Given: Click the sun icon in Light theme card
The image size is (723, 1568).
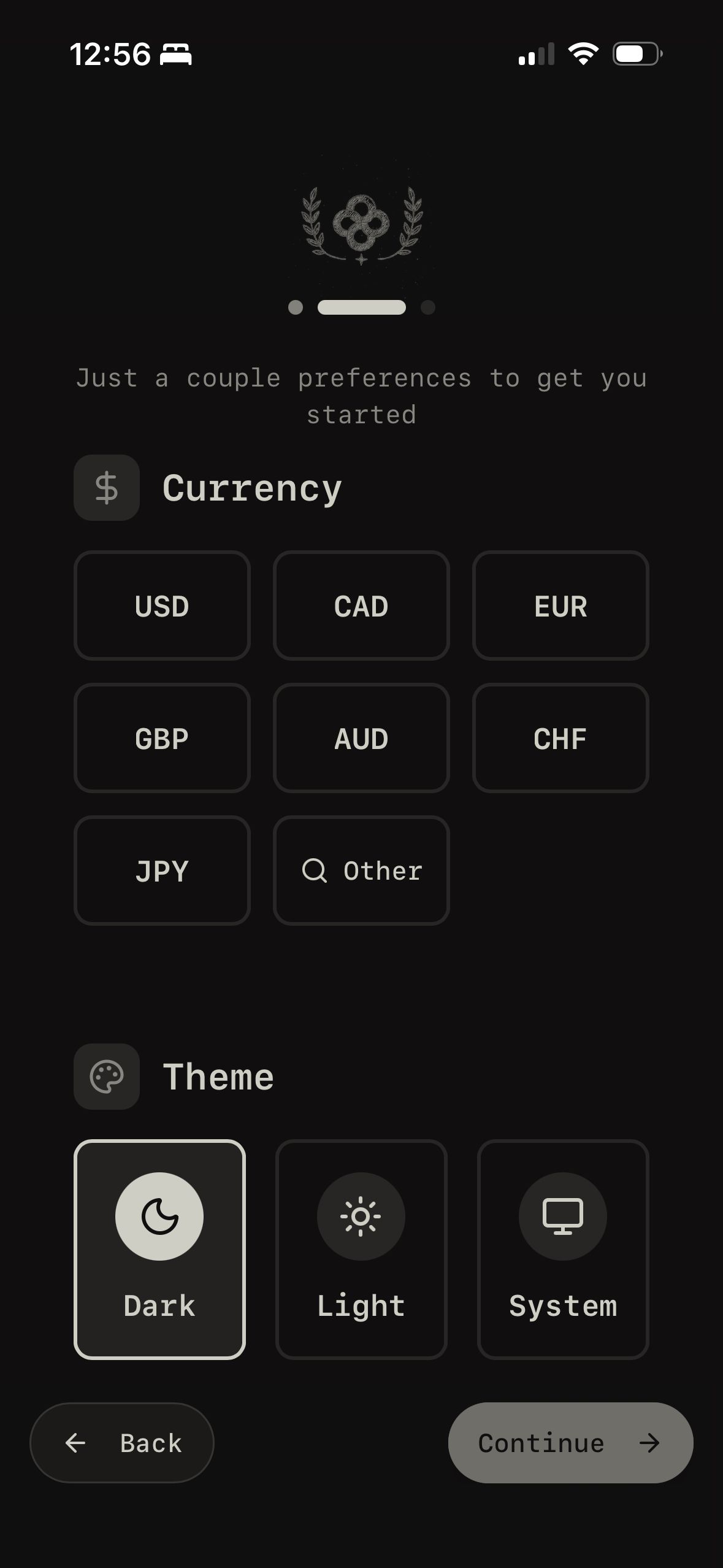Looking at the screenshot, I should [361, 1216].
